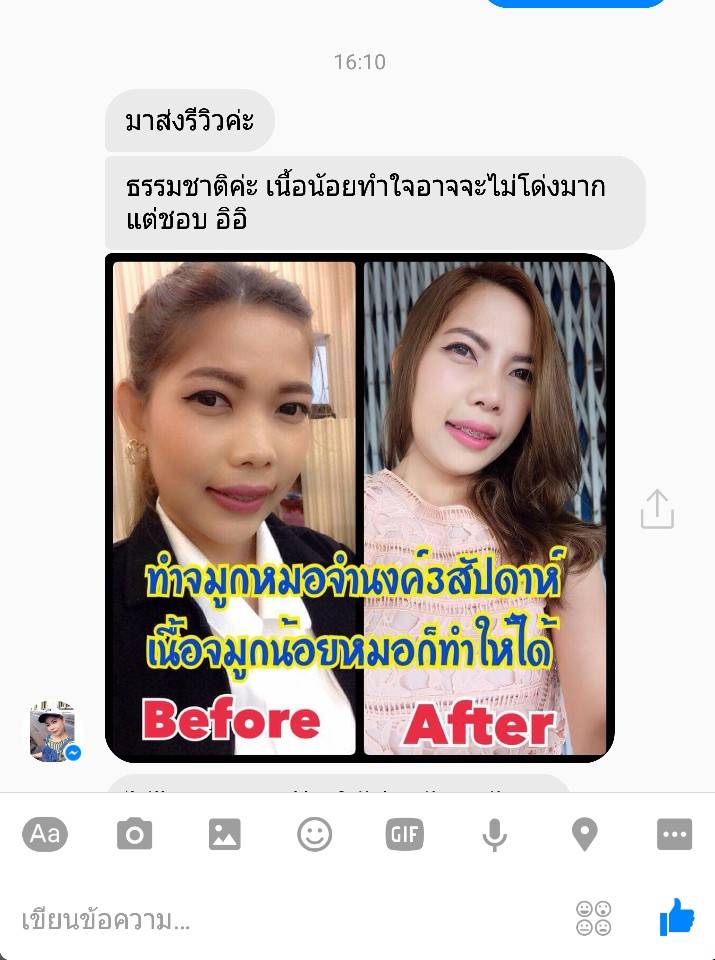This screenshot has width=715, height=960.
Task: Open the sender's profile picture
Action: tap(52, 733)
